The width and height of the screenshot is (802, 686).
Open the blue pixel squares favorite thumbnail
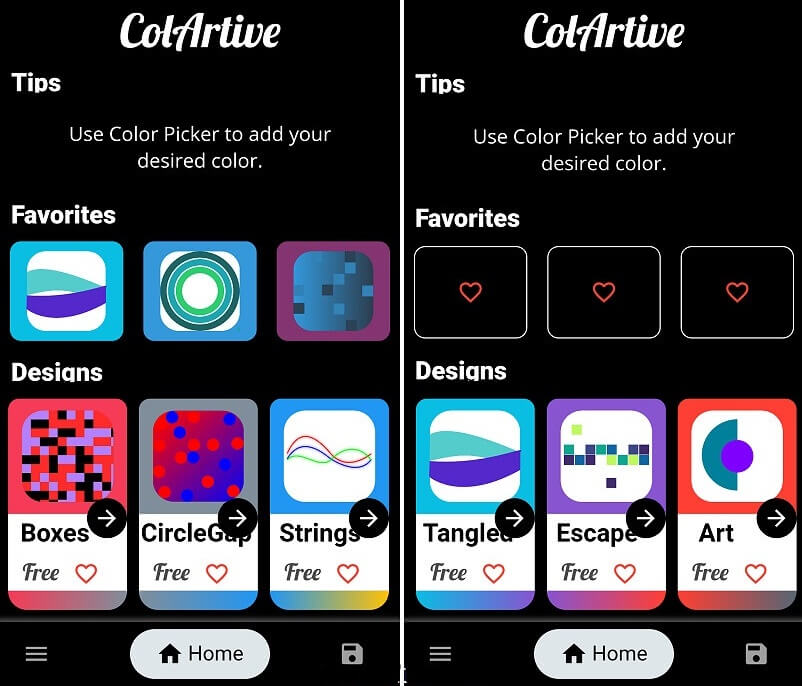pyautogui.click(x=333, y=291)
